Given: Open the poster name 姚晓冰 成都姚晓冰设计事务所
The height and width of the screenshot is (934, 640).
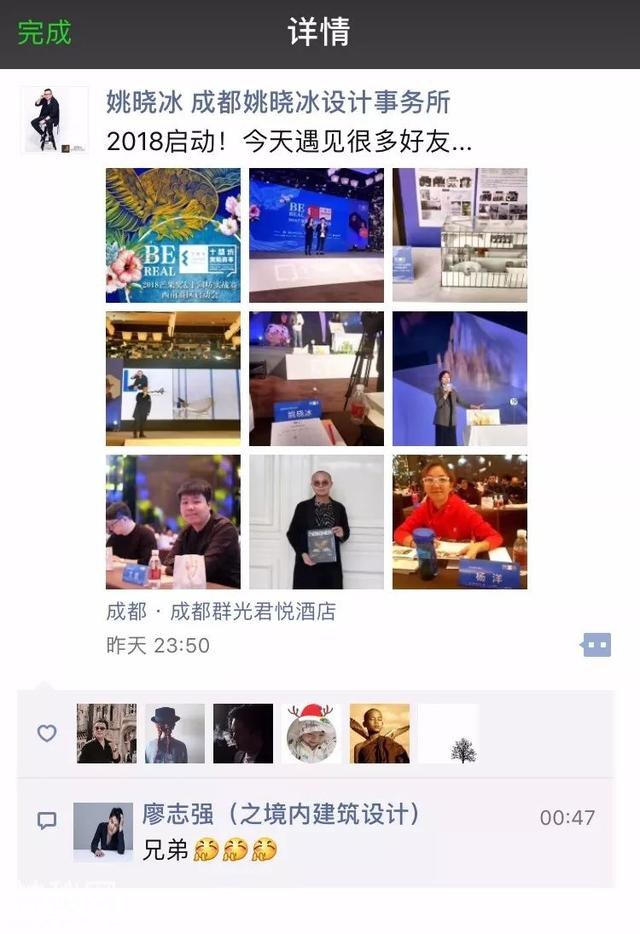Looking at the screenshot, I should coord(278,102).
